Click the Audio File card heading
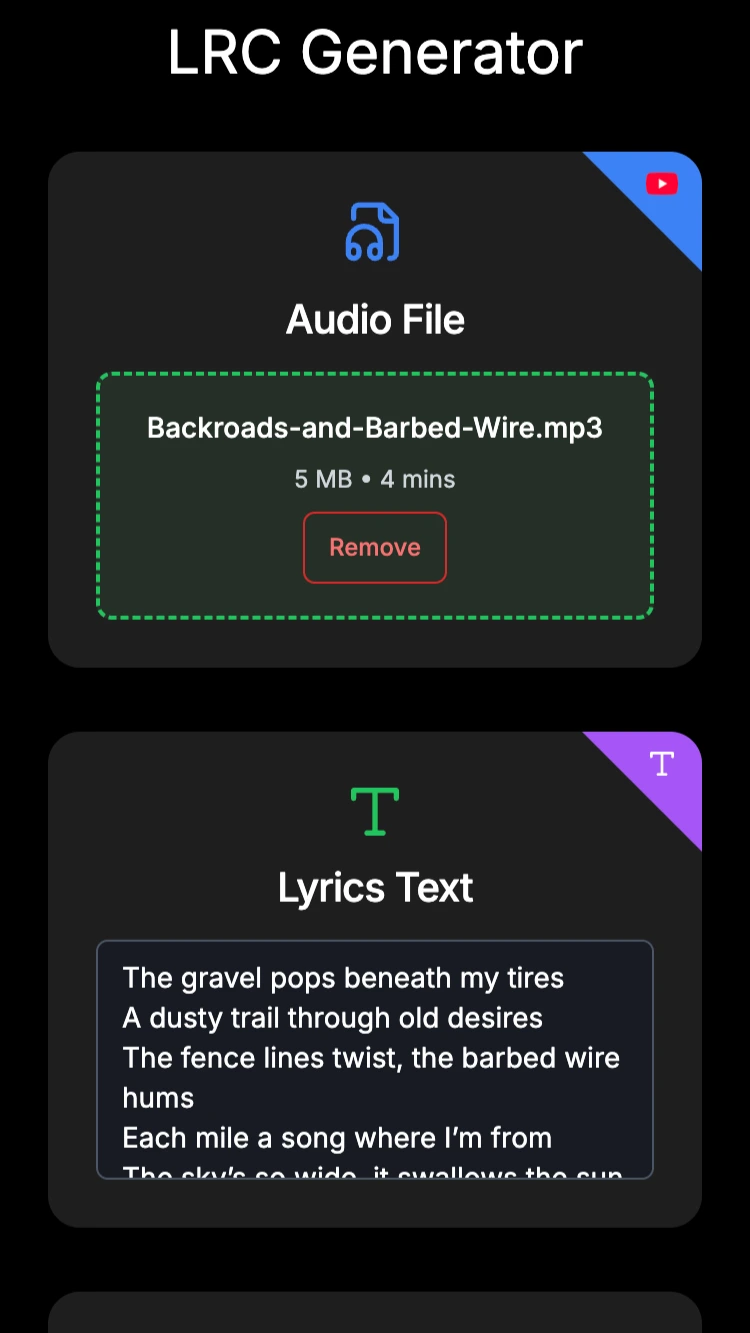The width and height of the screenshot is (750, 1333). point(375,319)
